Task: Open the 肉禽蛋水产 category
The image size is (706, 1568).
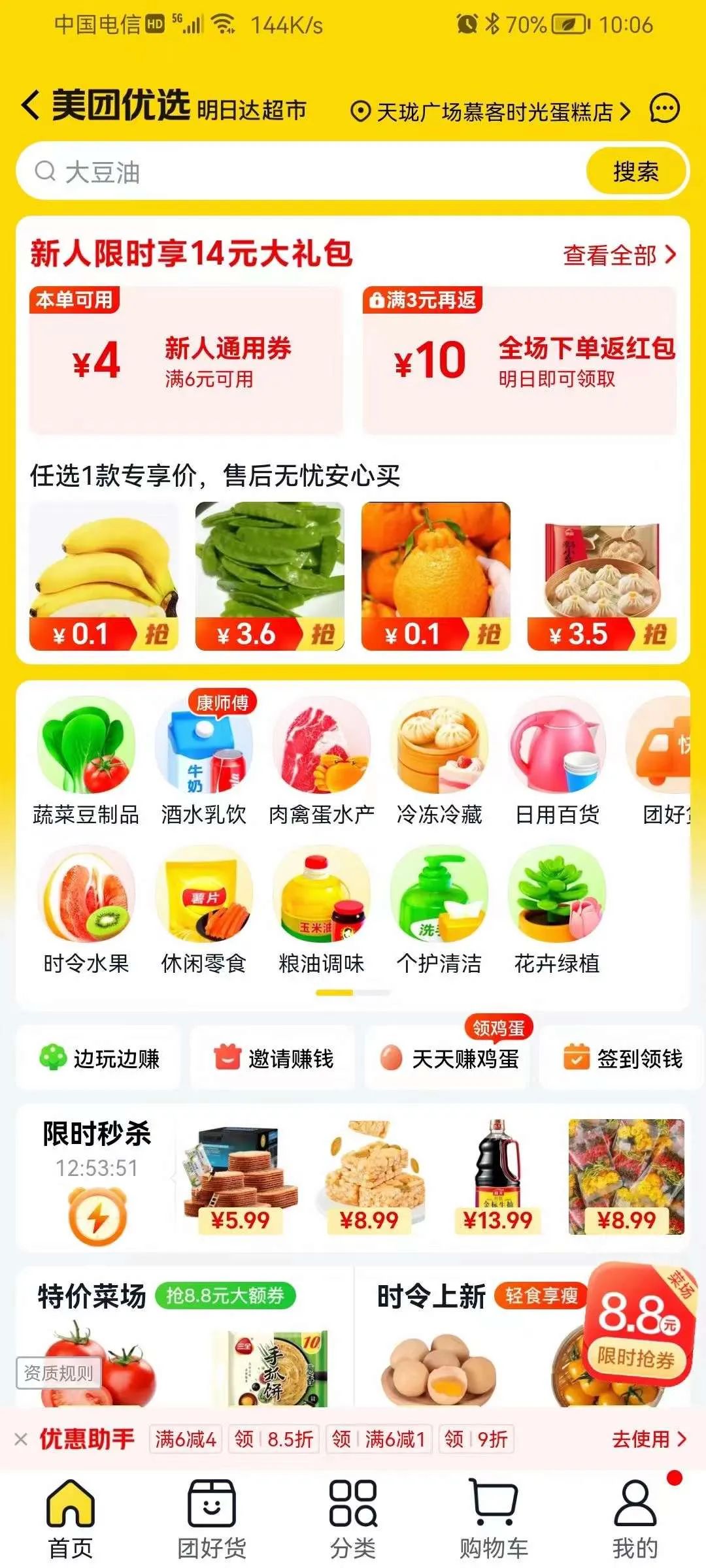Action: pos(322,762)
